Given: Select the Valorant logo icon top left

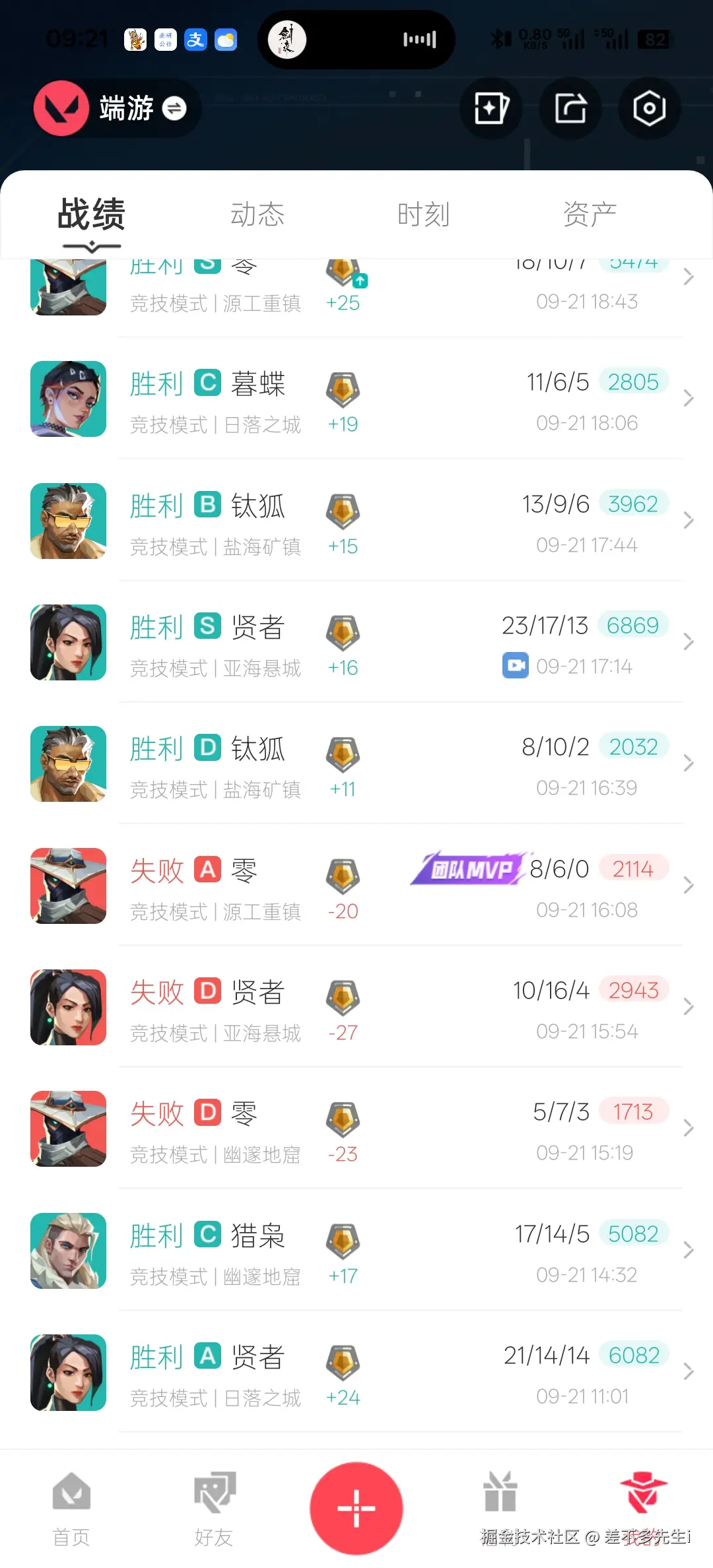Looking at the screenshot, I should tap(61, 109).
